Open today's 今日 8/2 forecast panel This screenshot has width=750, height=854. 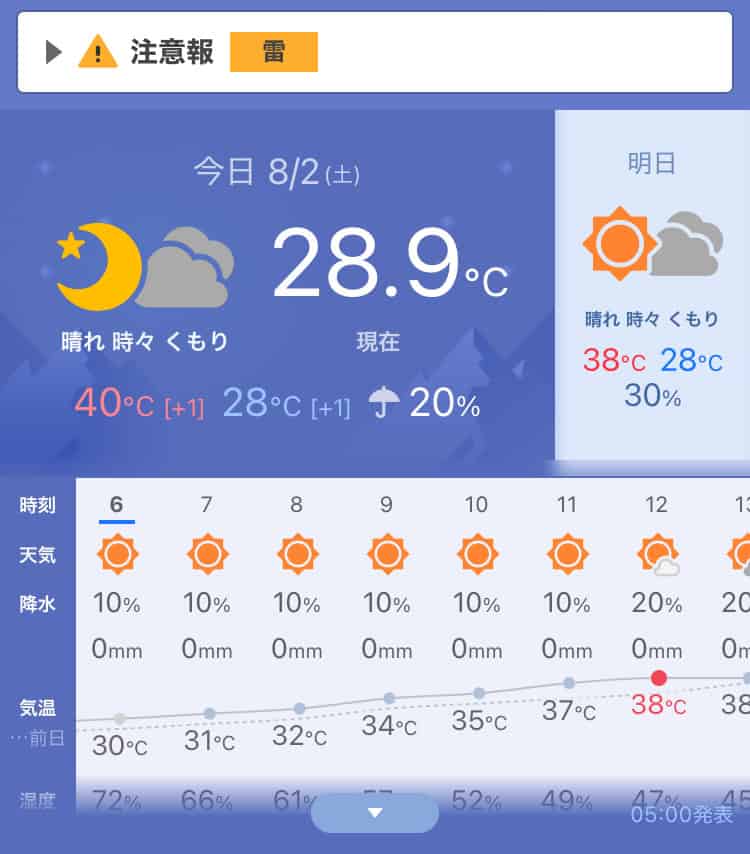pos(277,290)
